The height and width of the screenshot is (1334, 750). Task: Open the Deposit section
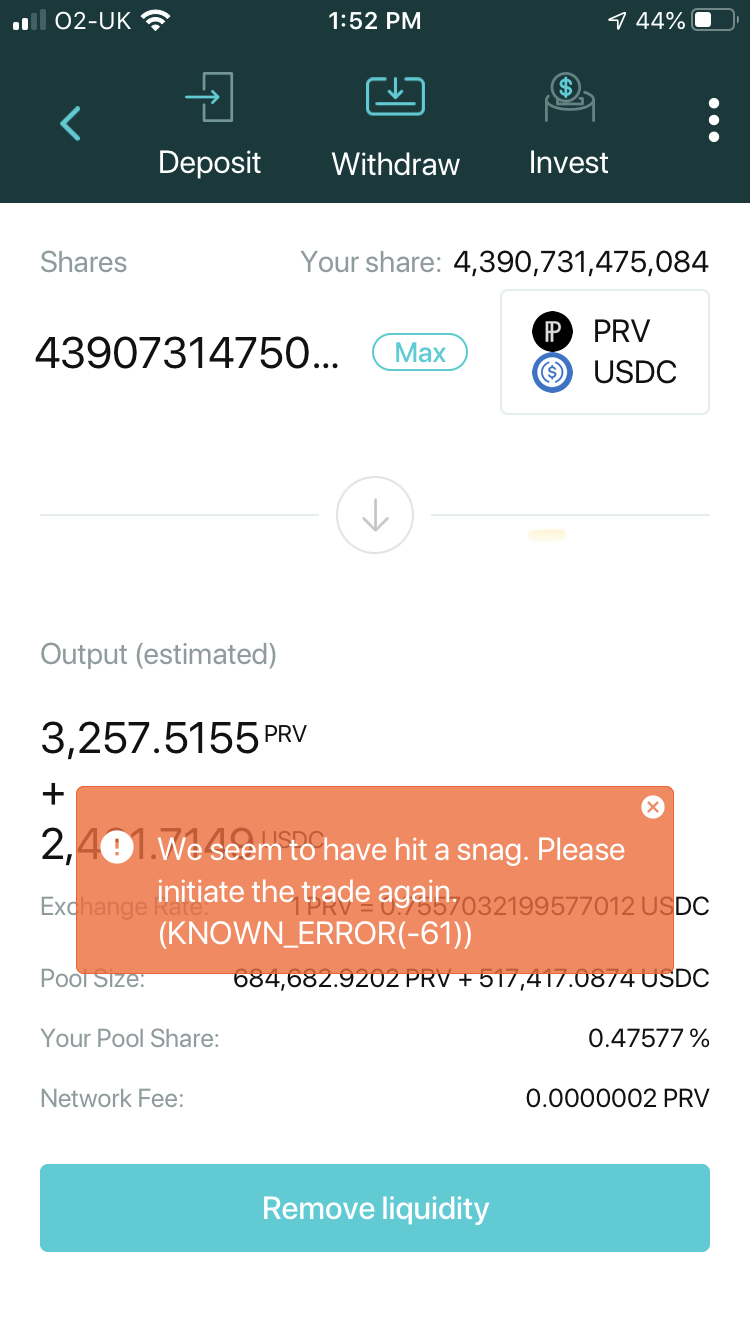(x=209, y=125)
